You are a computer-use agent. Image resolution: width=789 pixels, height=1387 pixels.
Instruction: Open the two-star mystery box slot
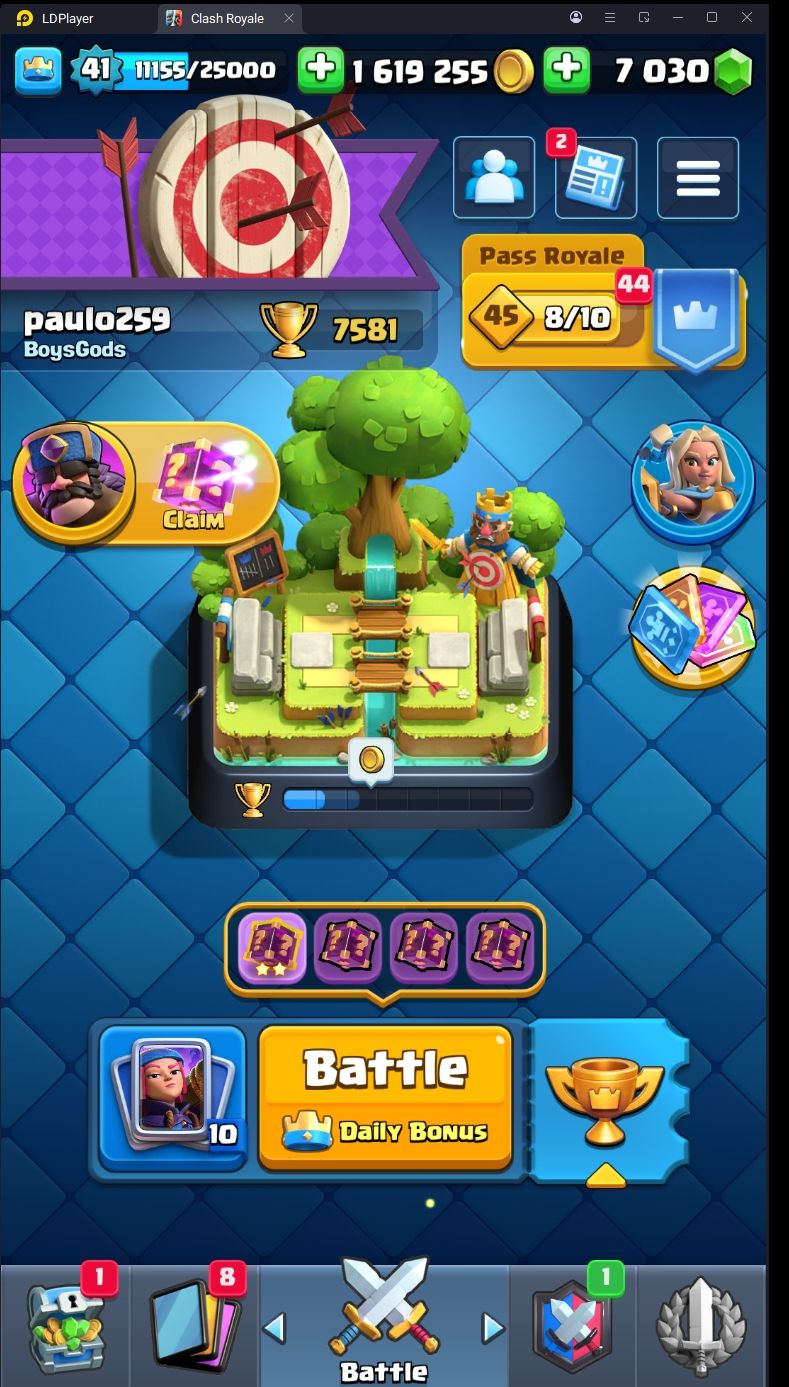click(272, 946)
